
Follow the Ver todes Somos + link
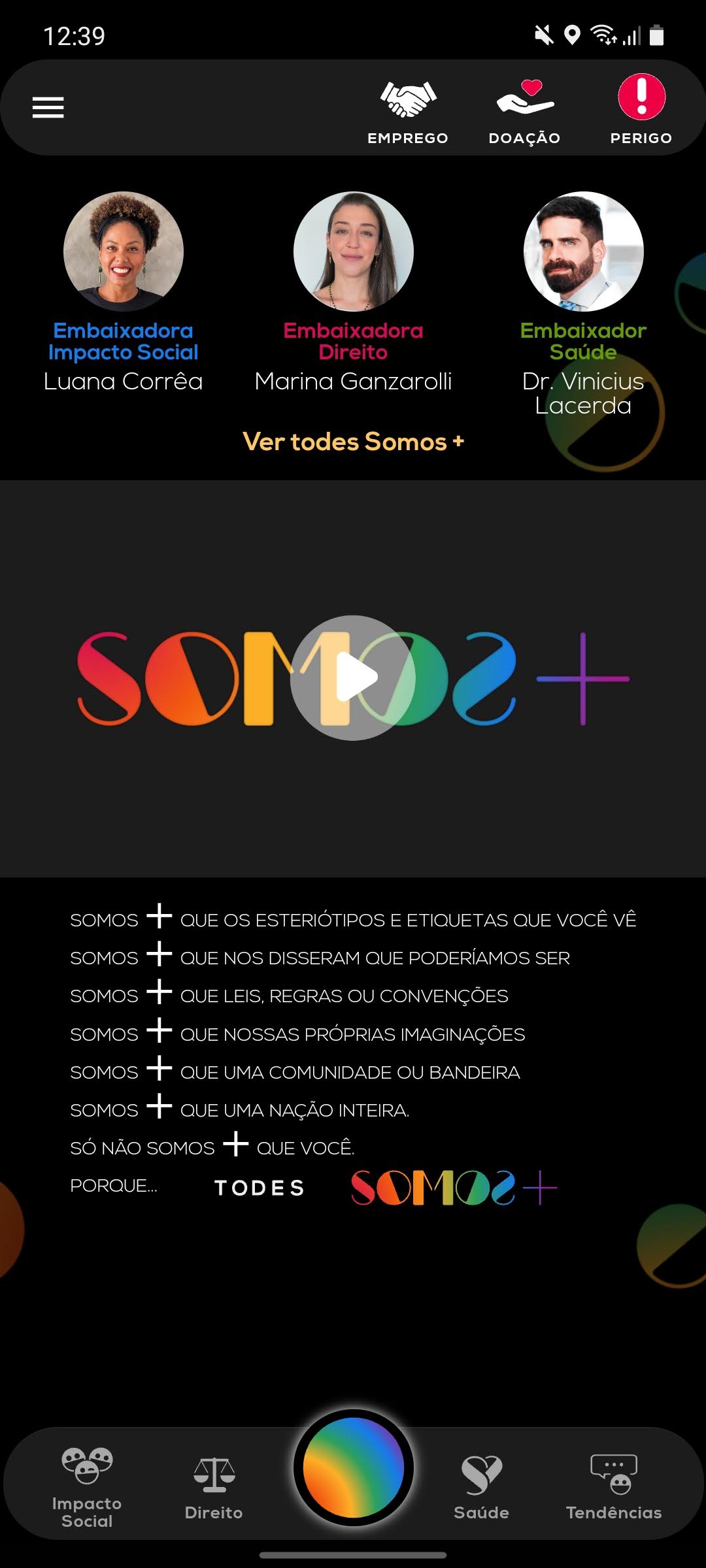pos(353,442)
